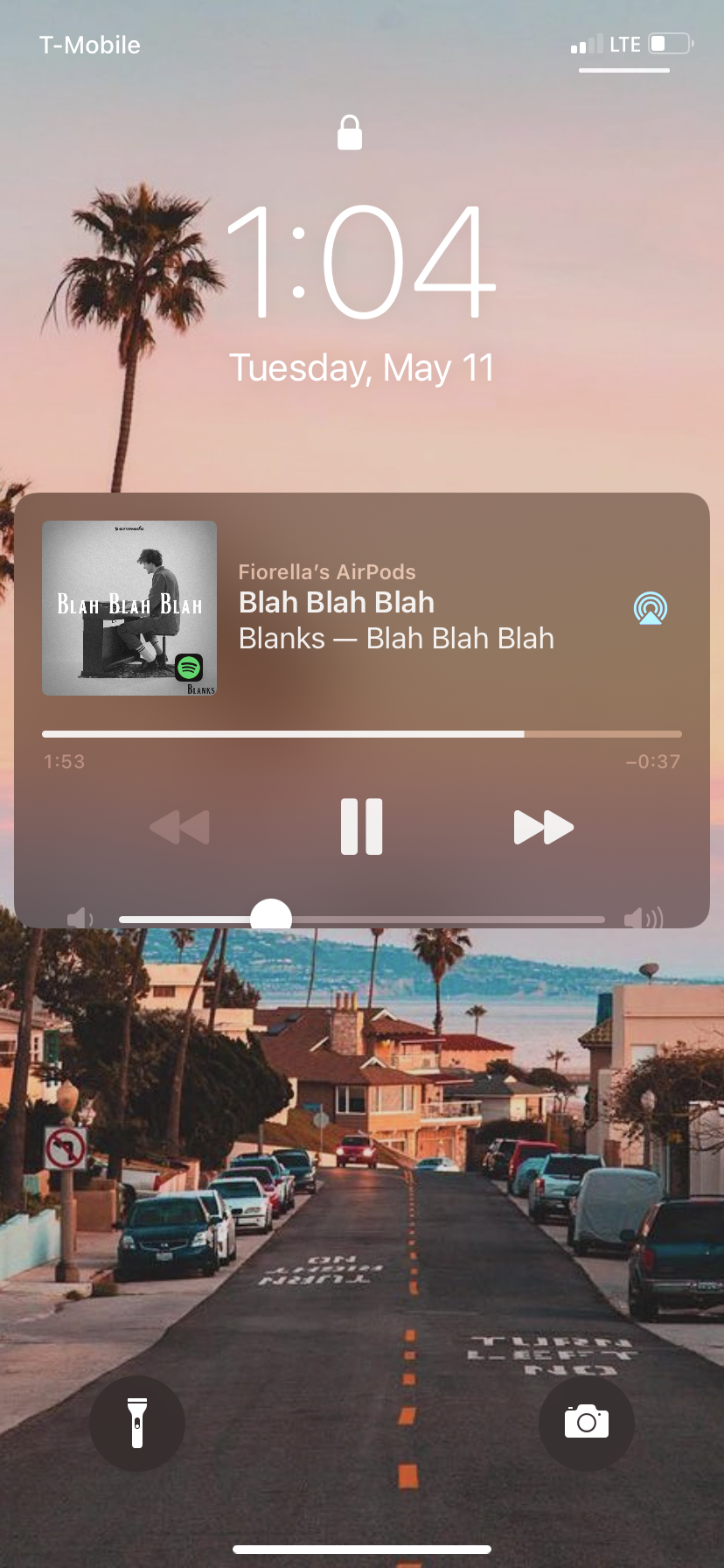Viewport: 724px width, 1568px height.
Task: Tap the volume slider track
Action: (362, 920)
